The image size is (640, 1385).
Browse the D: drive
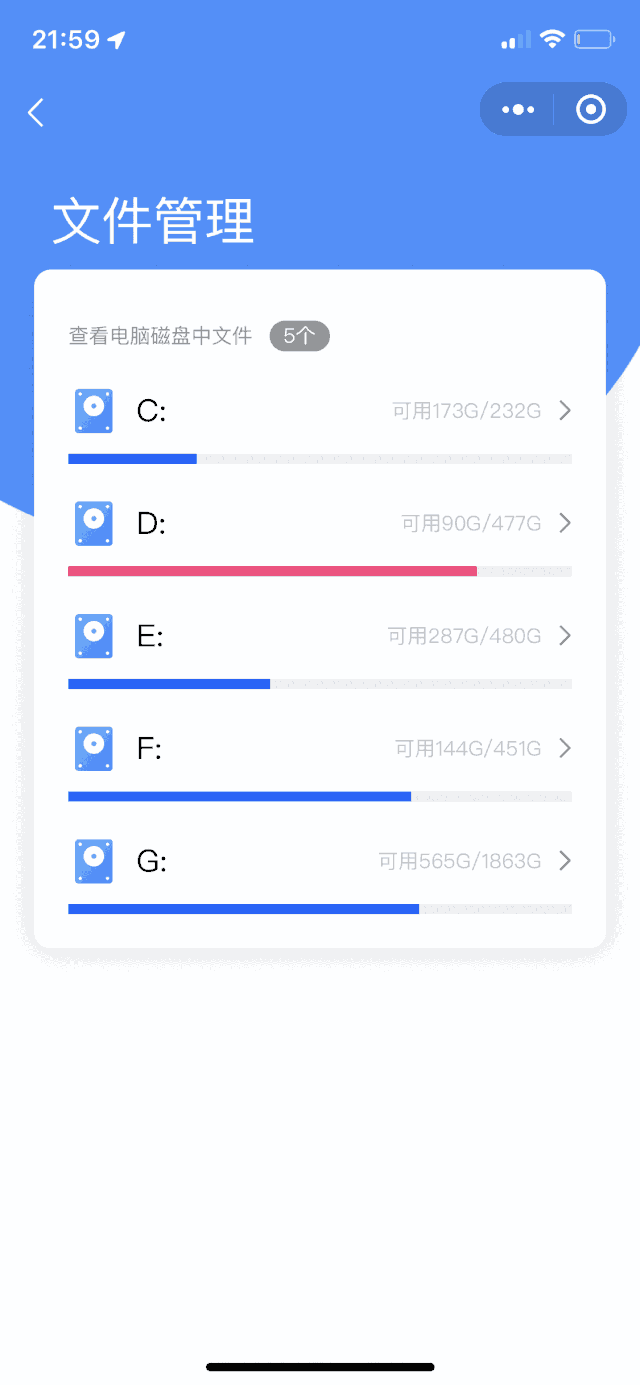[320, 523]
